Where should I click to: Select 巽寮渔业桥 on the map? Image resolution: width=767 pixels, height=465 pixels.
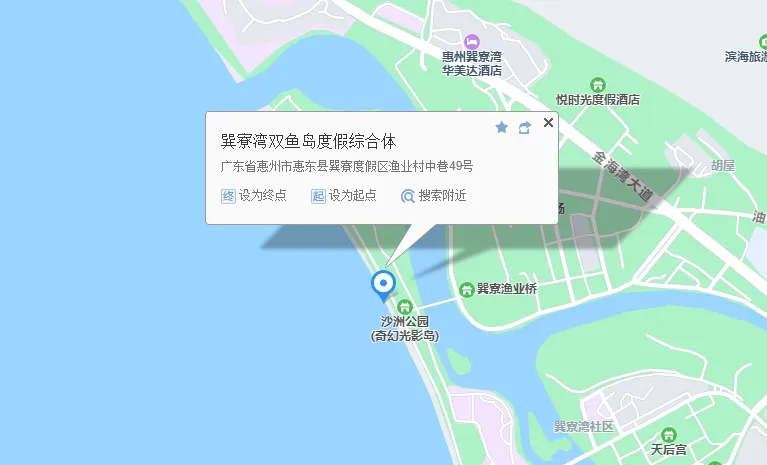[467, 289]
